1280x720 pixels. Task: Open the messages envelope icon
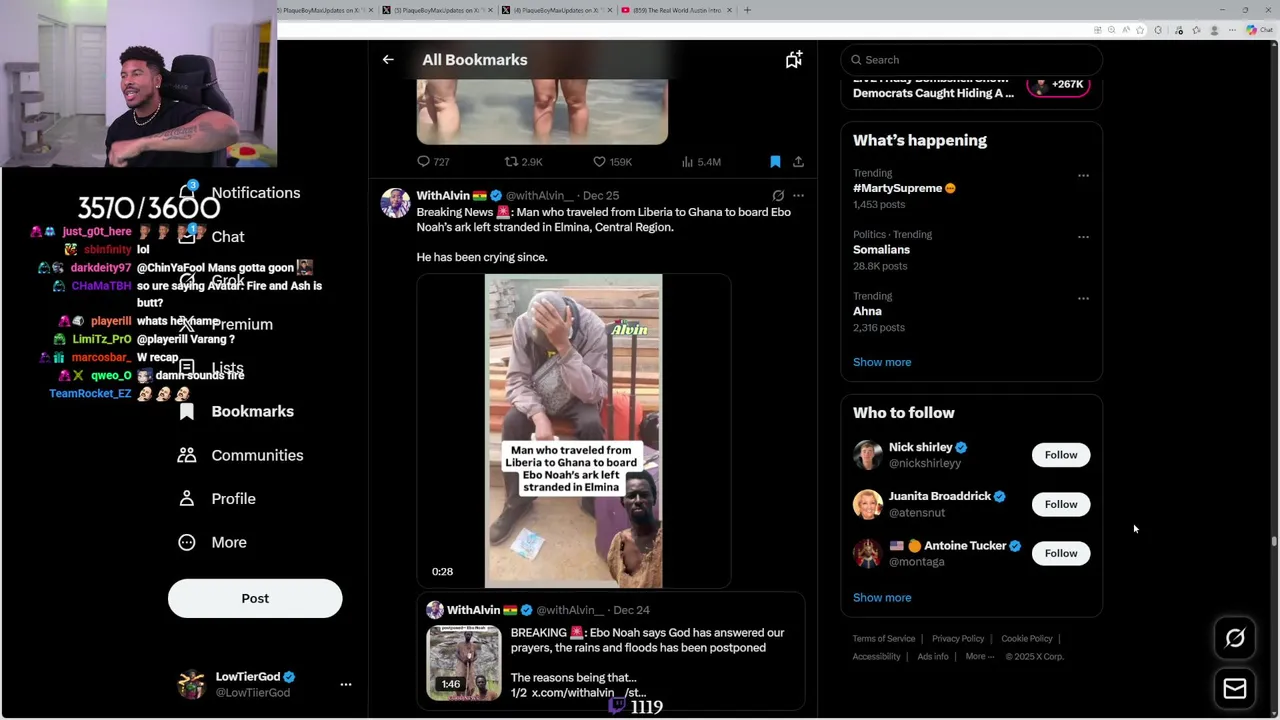pos(1235,688)
